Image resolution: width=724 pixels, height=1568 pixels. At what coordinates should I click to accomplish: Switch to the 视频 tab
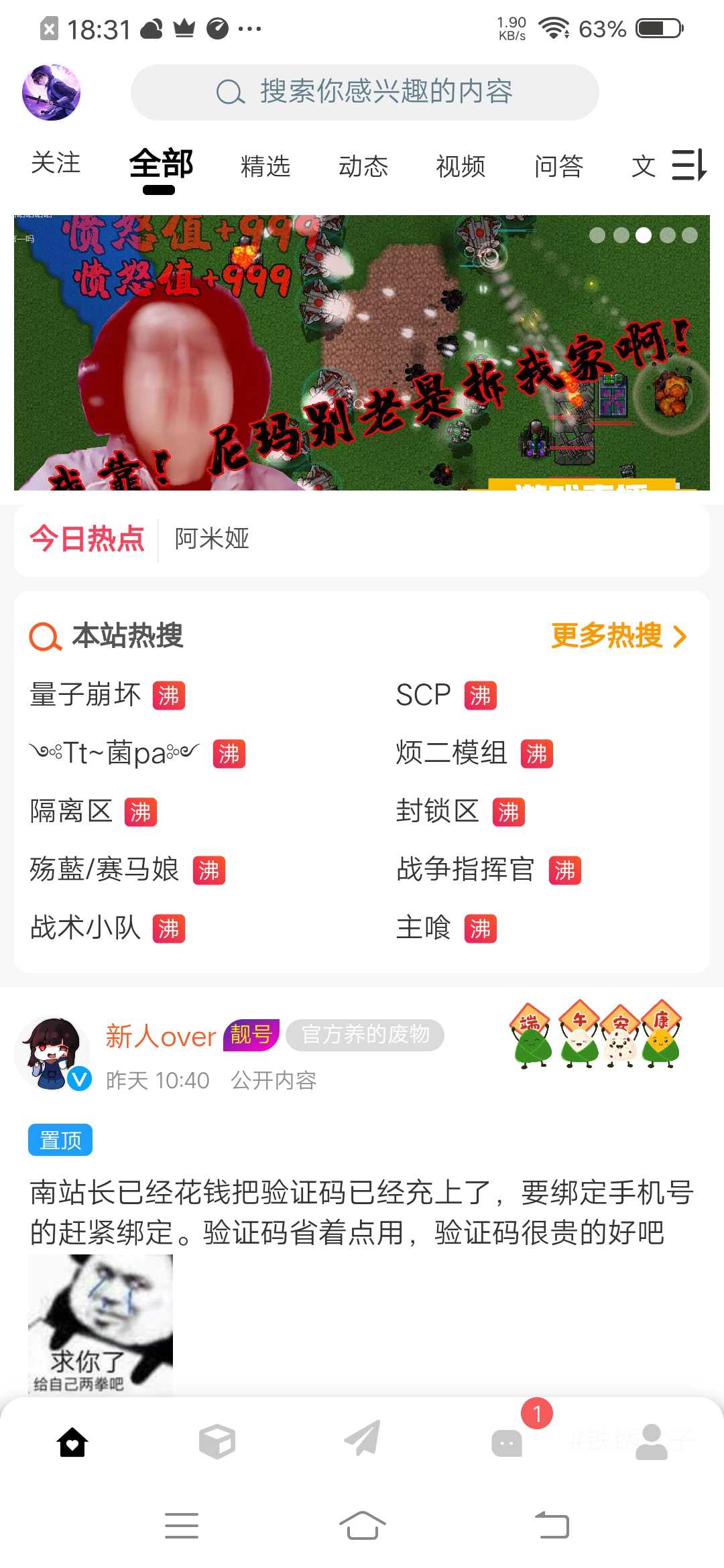tap(461, 166)
